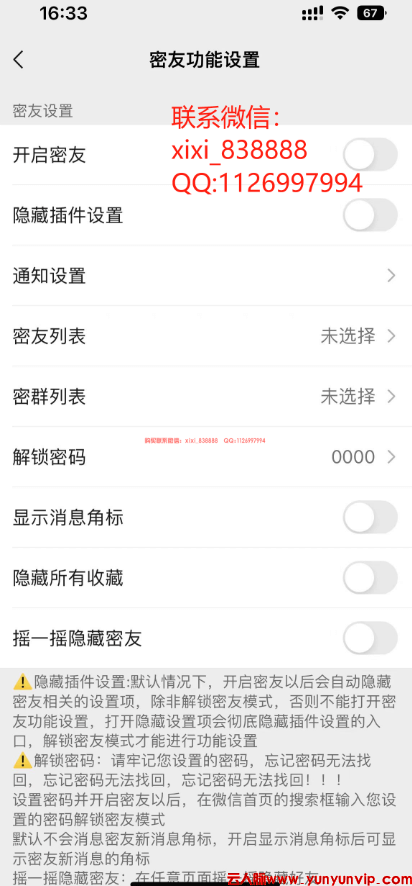Turn on 显示消息角标
The width and height of the screenshot is (412, 886).
[x=370, y=517]
